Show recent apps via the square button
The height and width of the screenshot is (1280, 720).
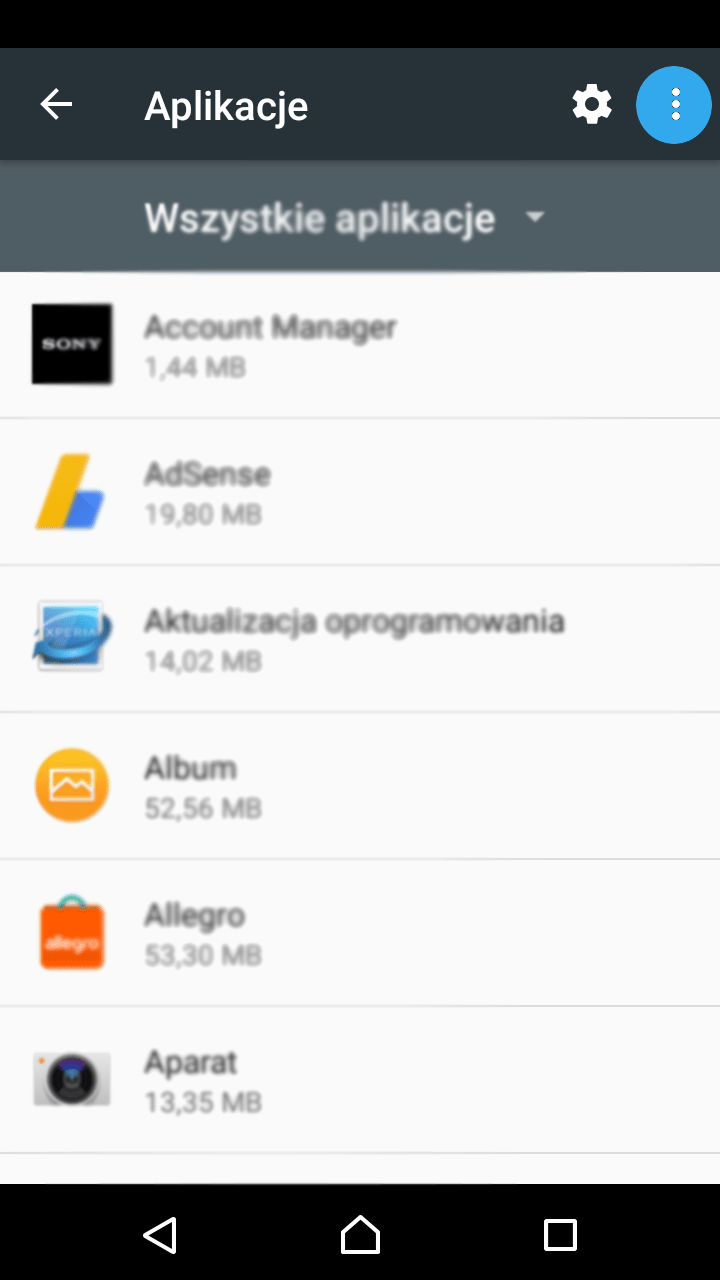[560, 1234]
